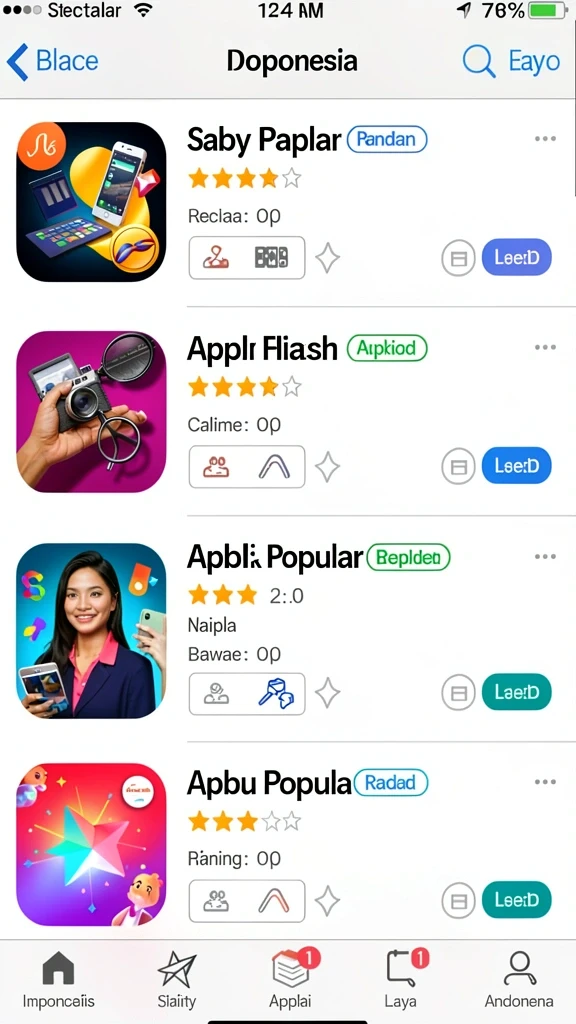Open the Apbu Popula app icon

coord(91,844)
